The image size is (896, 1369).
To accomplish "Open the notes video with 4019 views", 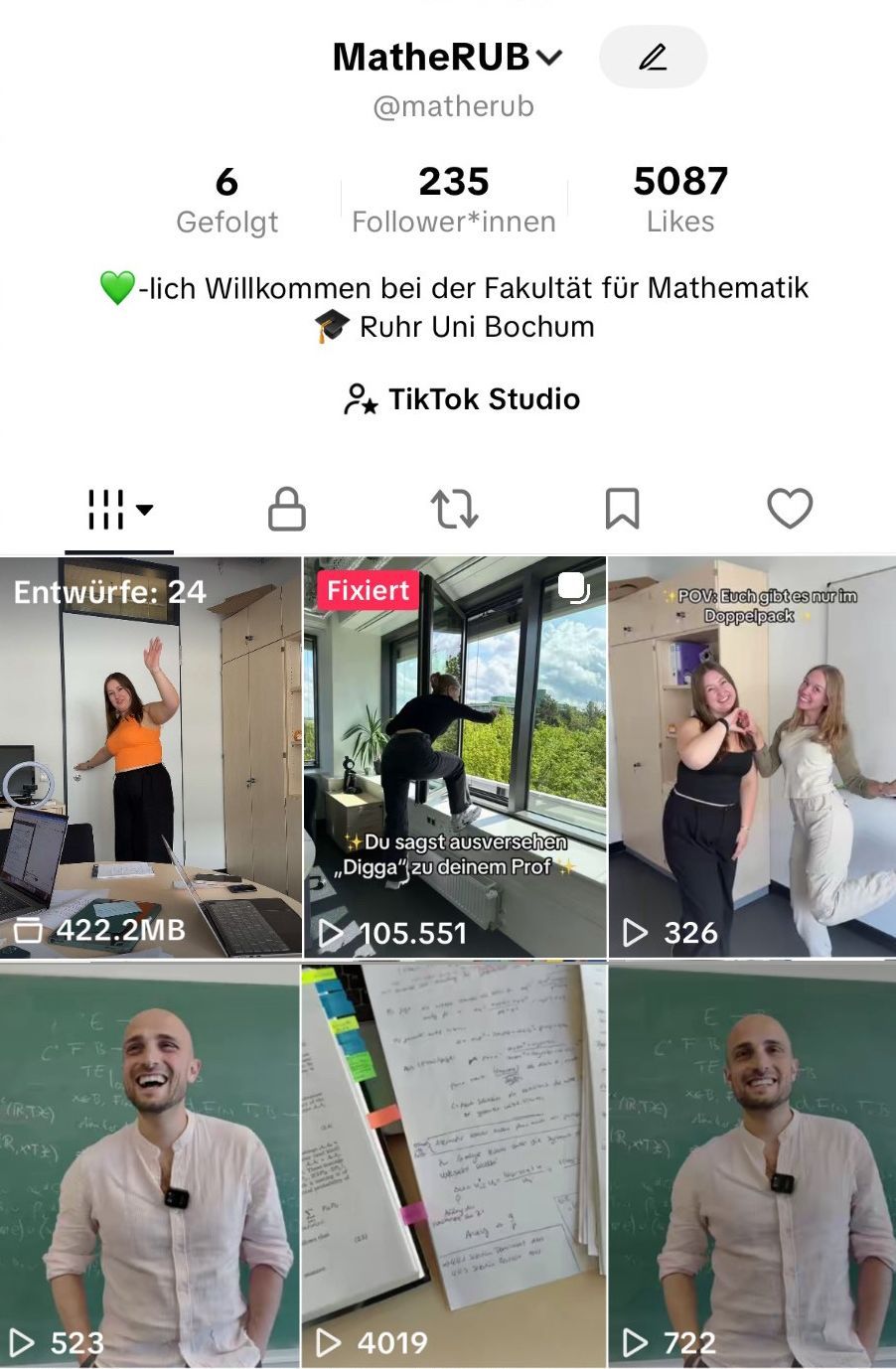I will click(x=454, y=1164).
